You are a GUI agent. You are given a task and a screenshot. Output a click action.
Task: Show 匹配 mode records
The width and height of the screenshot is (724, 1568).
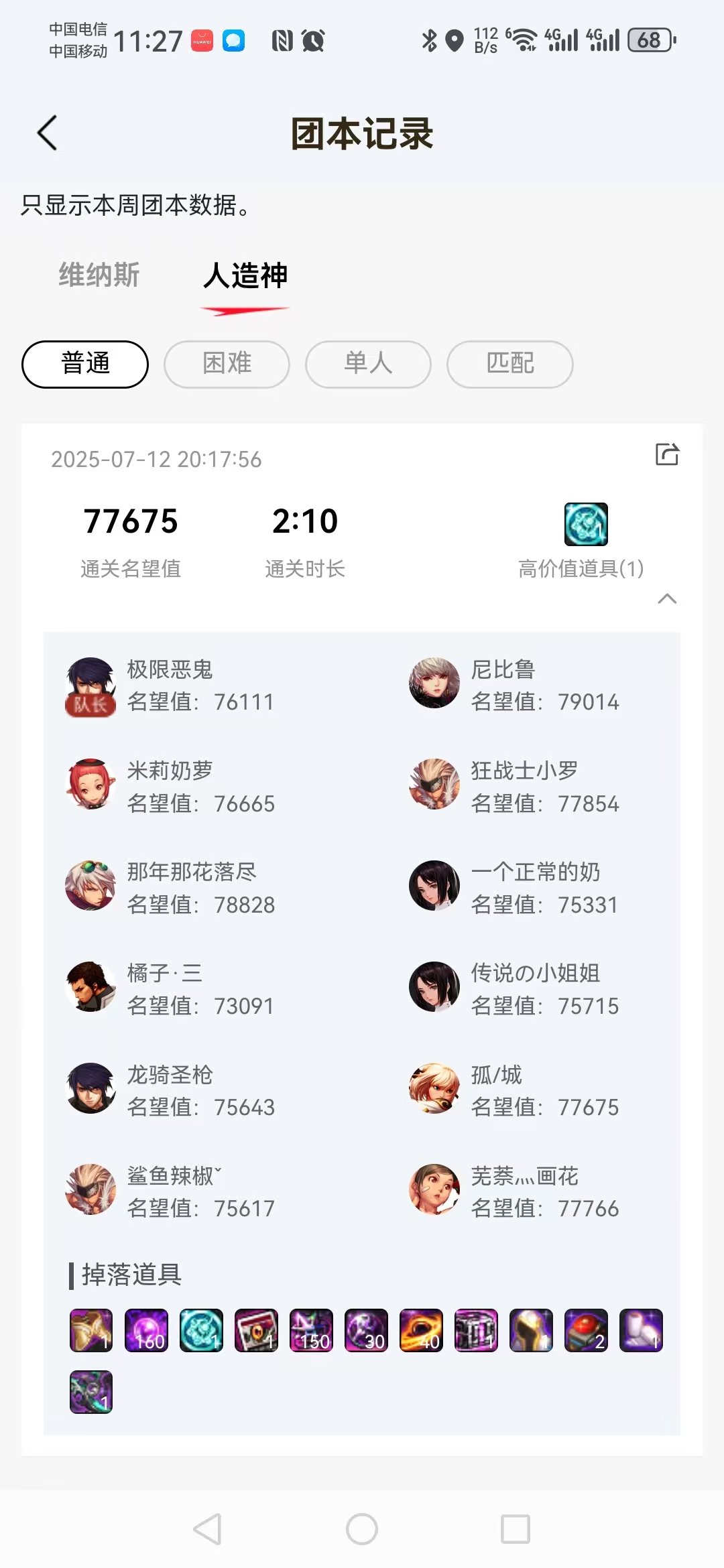click(509, 364)
